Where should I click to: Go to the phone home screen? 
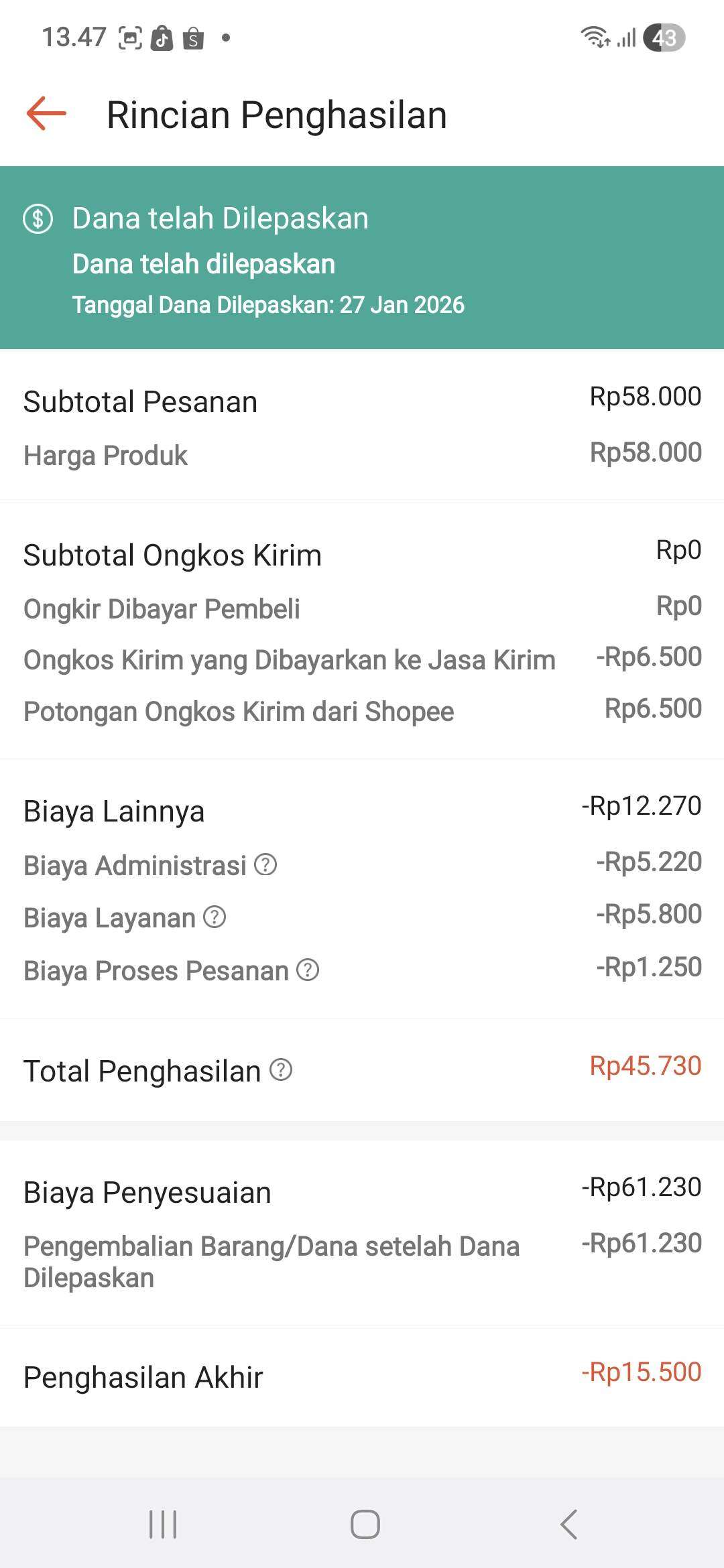click(365, 1524)
